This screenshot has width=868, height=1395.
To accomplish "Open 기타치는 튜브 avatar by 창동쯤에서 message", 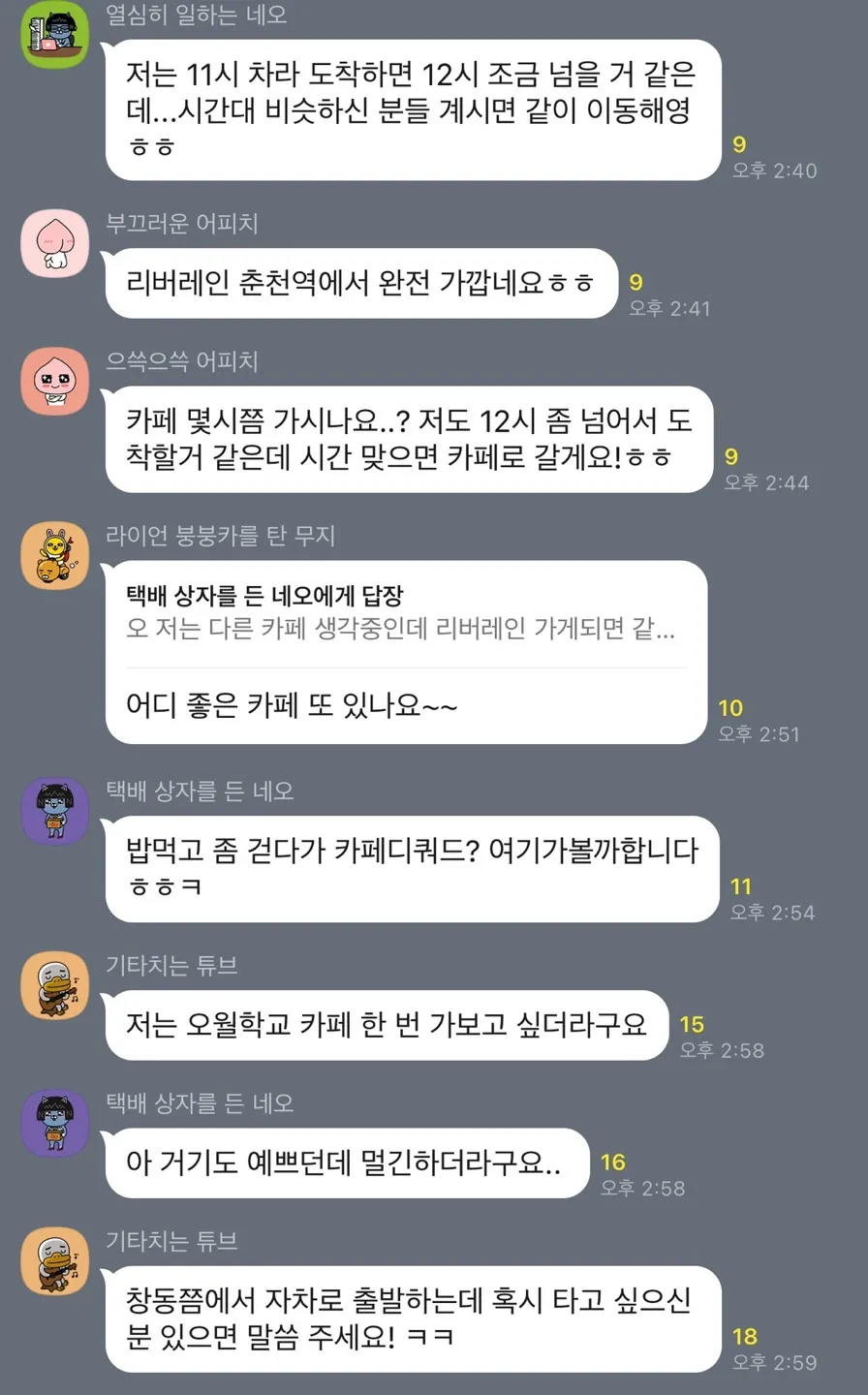I will click(55, 1260).
